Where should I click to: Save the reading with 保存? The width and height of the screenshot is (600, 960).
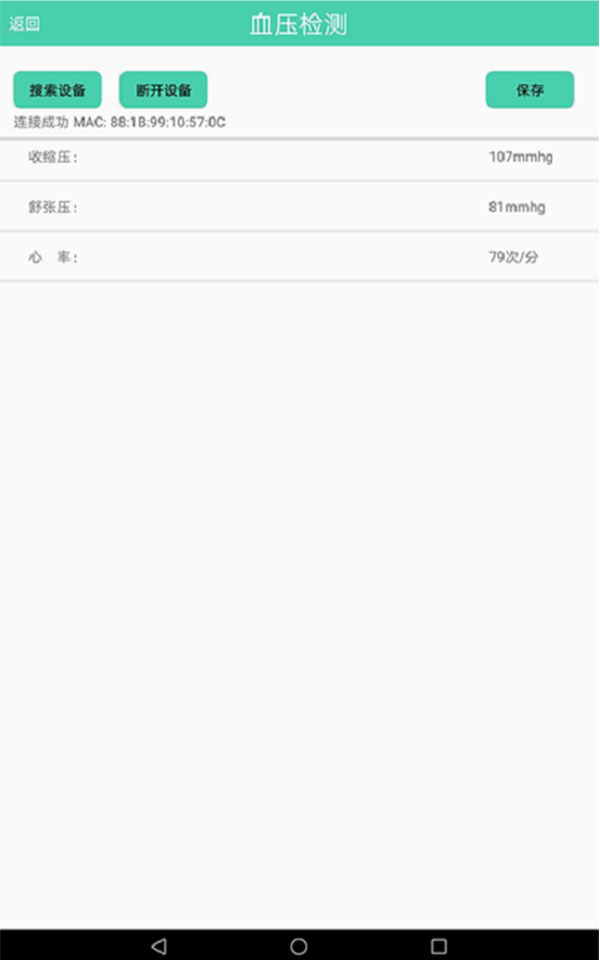click(x=529, y=90)
